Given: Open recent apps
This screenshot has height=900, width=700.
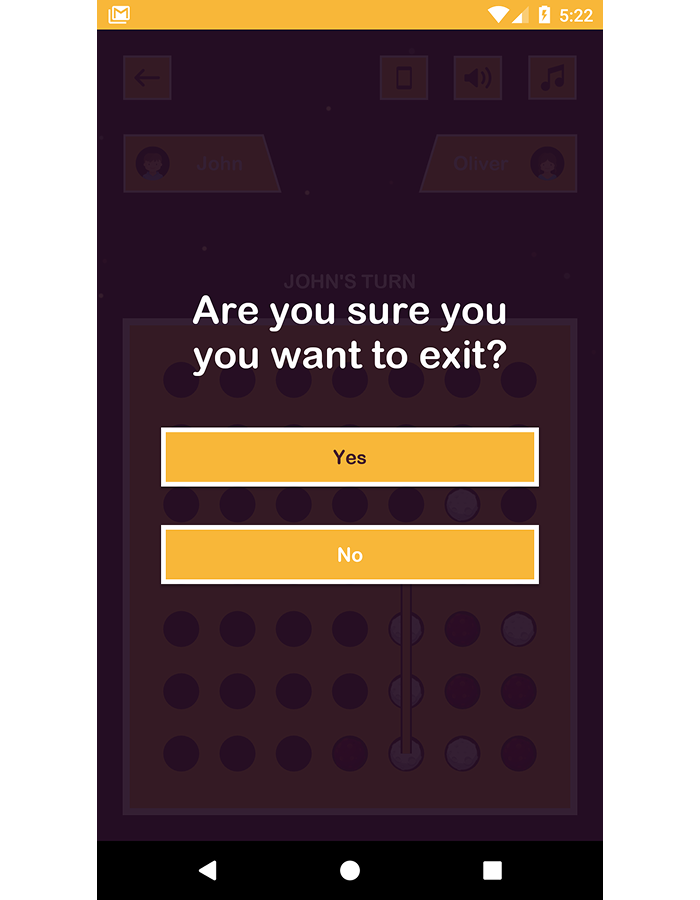Looking at the screenshot, I should click(492, 870).
